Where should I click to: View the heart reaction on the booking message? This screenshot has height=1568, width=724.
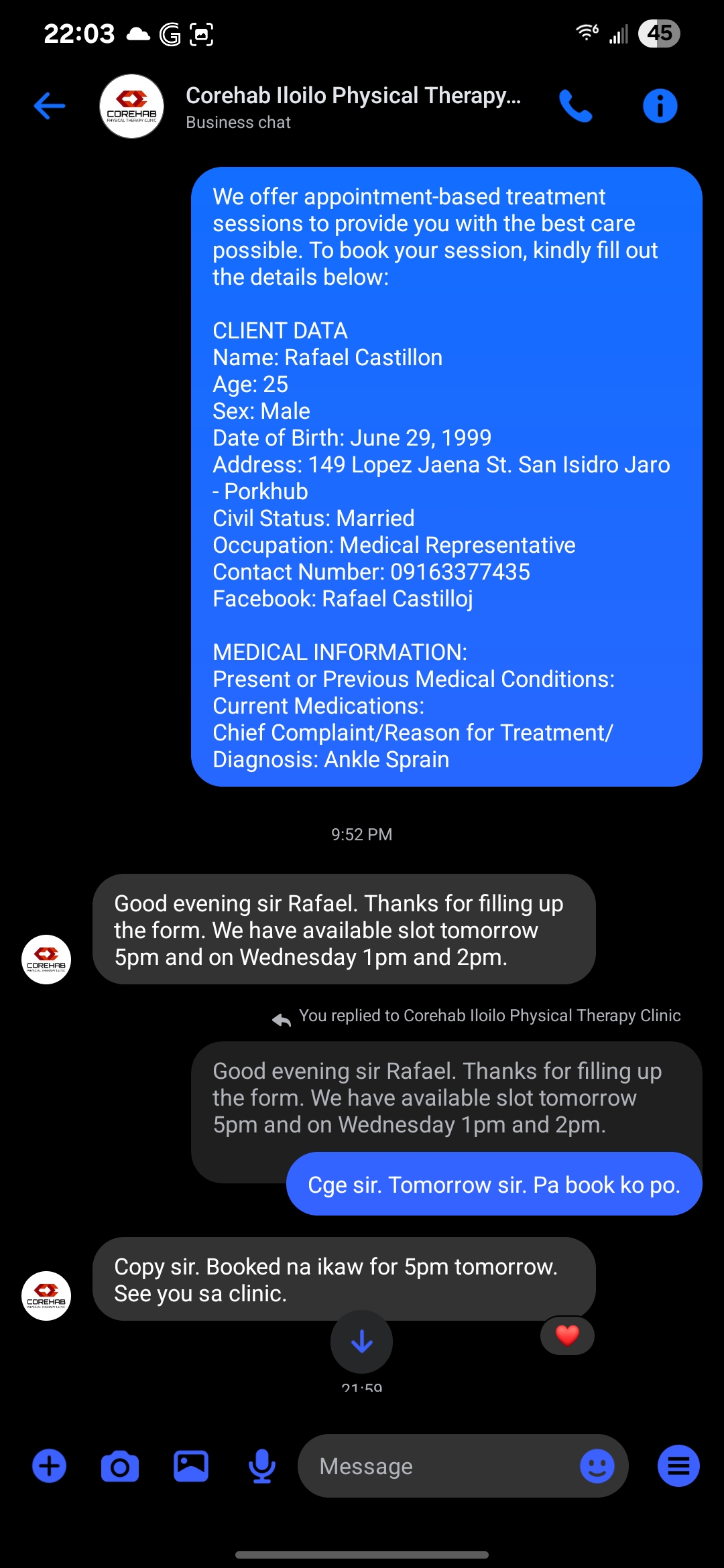[567, 1335]
